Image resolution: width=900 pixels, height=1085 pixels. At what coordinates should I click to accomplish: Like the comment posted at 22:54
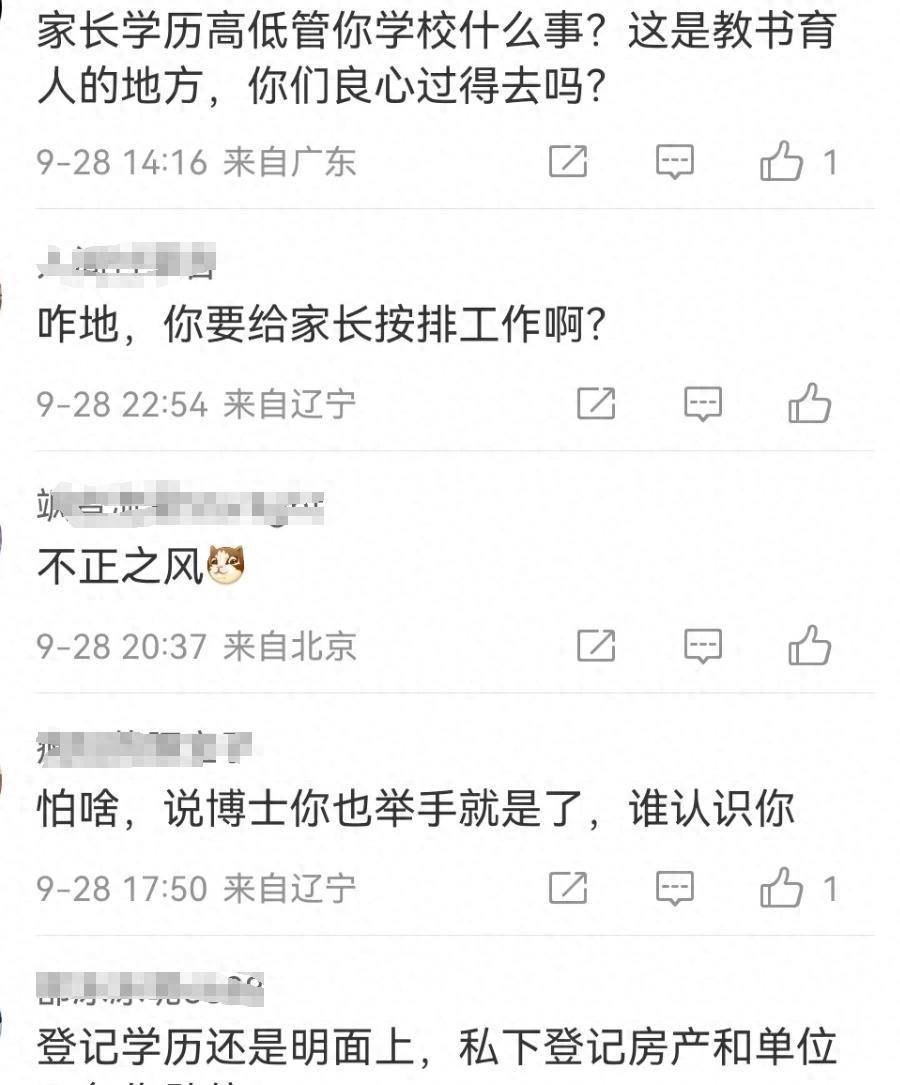click(x=810, y=404)
